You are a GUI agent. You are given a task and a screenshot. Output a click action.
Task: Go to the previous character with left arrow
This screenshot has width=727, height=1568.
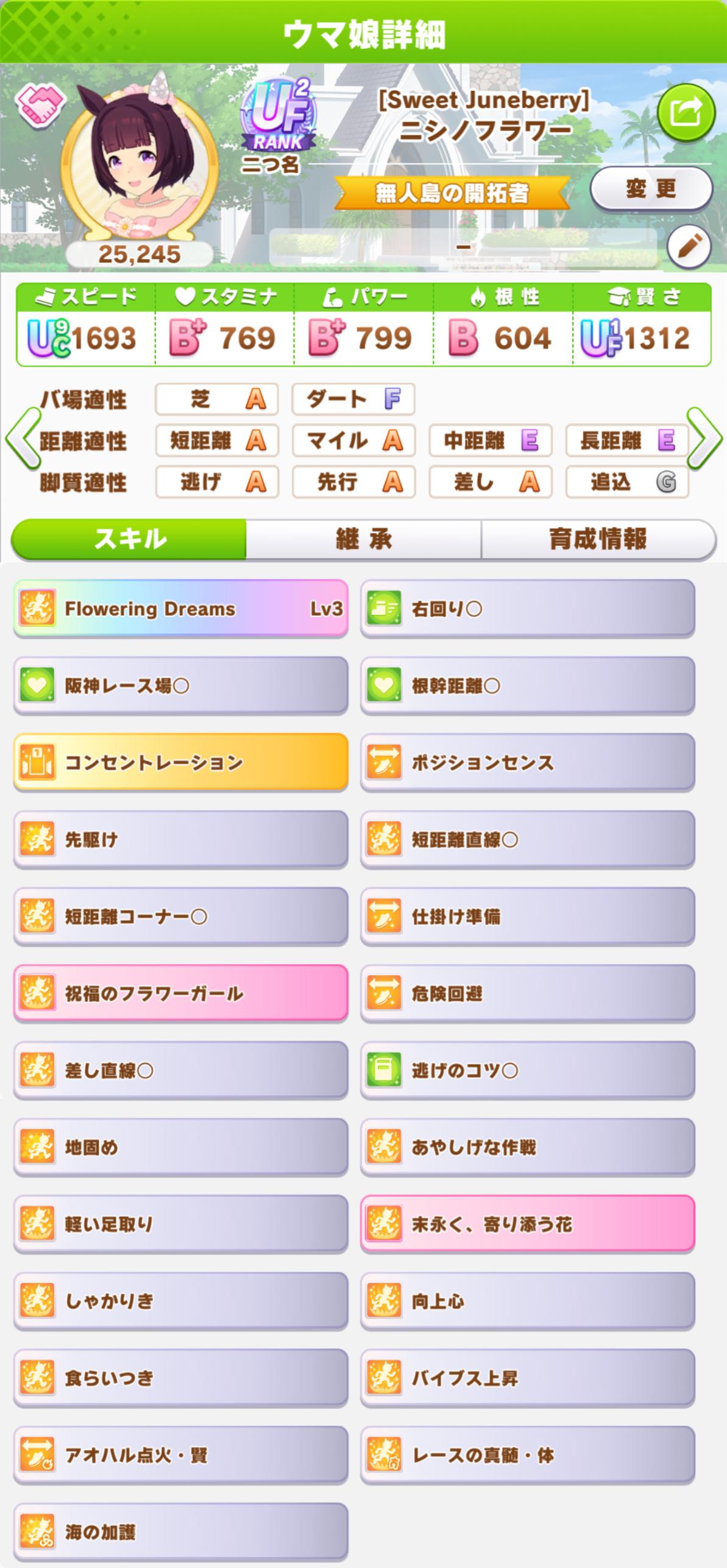pos(22,439)
